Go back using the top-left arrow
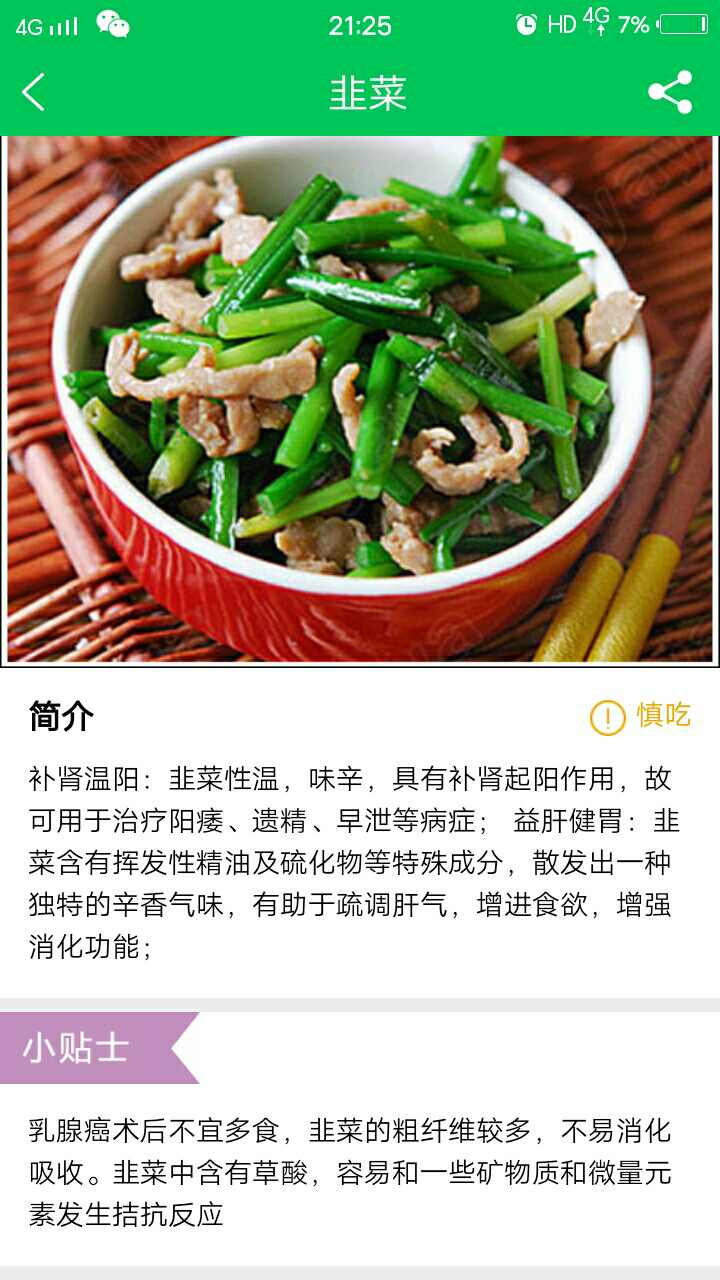 (x=33, y=92)
